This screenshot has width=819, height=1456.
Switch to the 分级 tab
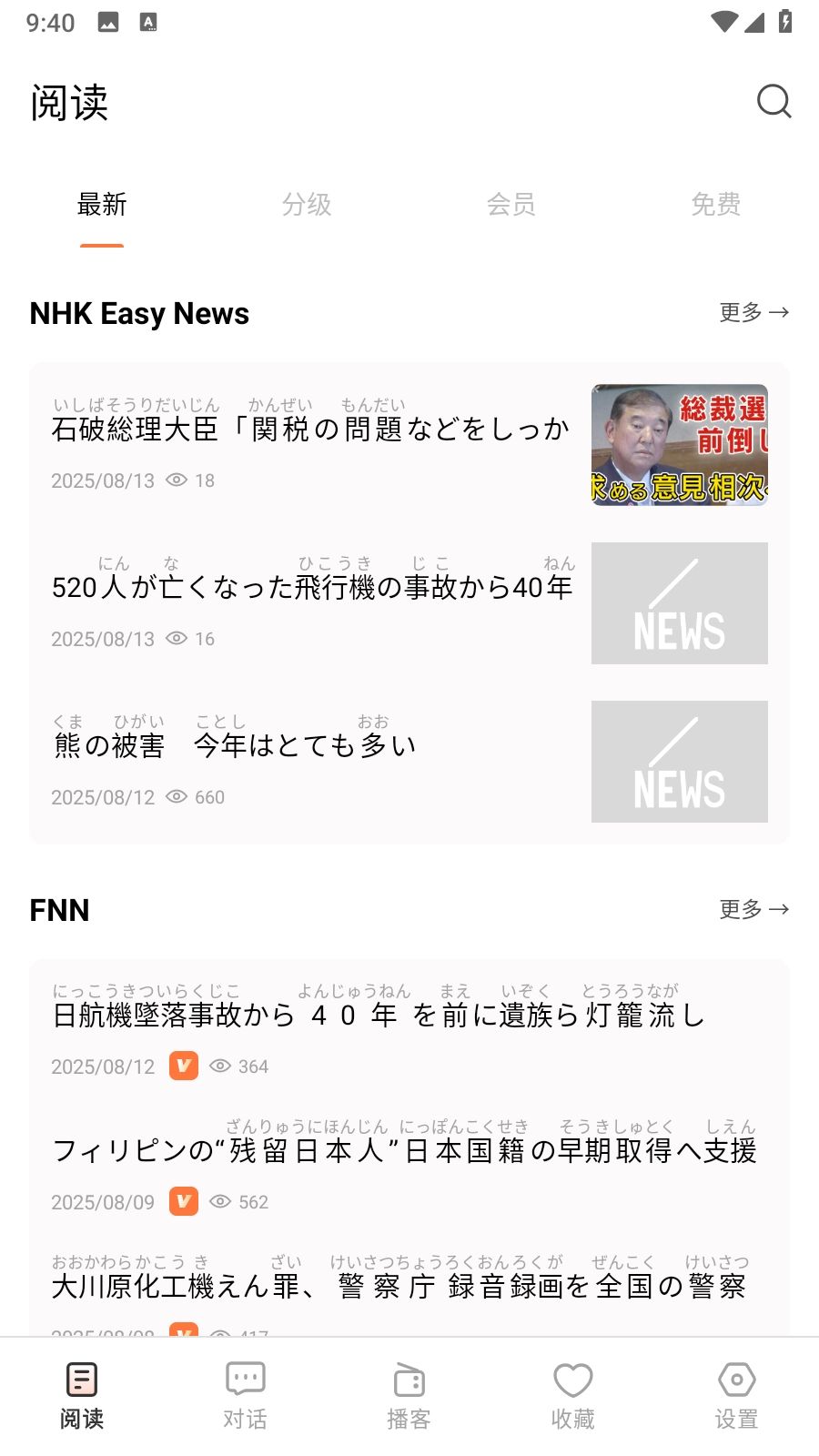[x=307, y=205]
